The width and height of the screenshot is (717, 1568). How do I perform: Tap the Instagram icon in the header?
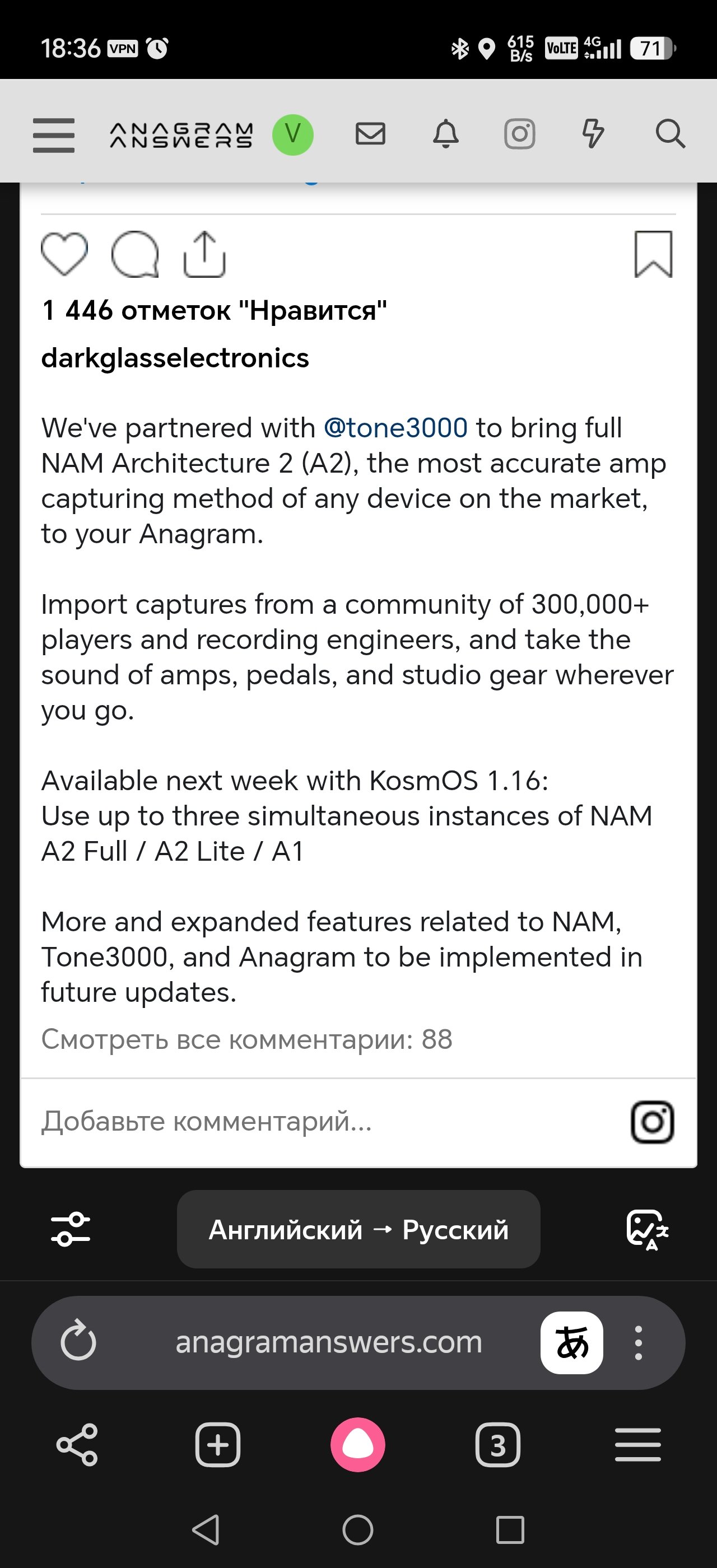pos(520,134)
